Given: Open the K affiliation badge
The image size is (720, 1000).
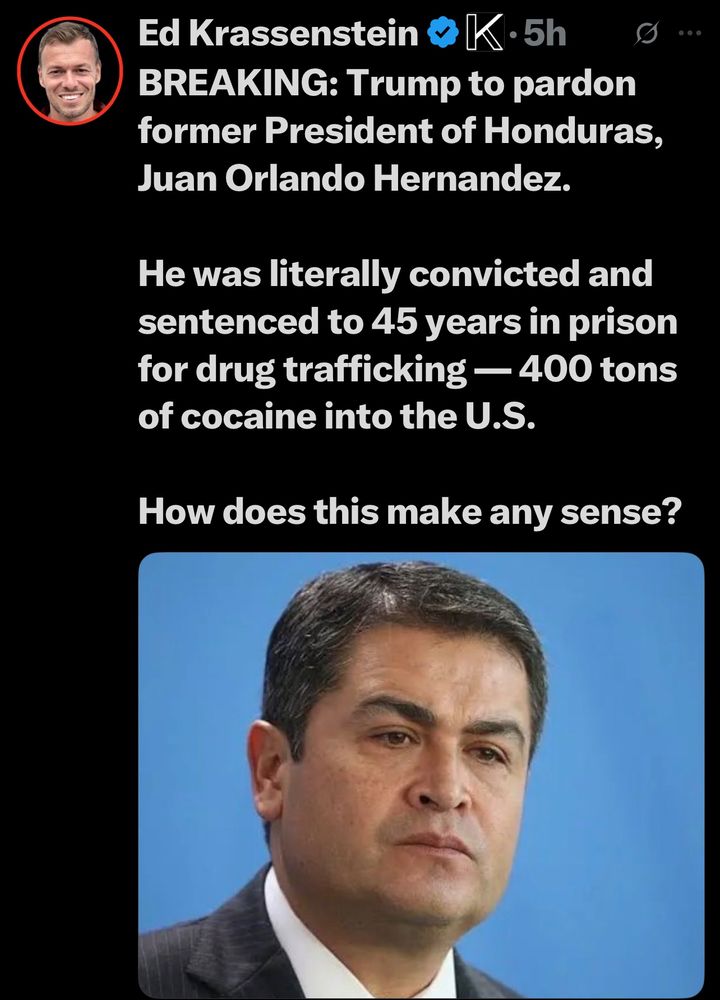Looking at the screenshot, I should [x=478, y=34].
